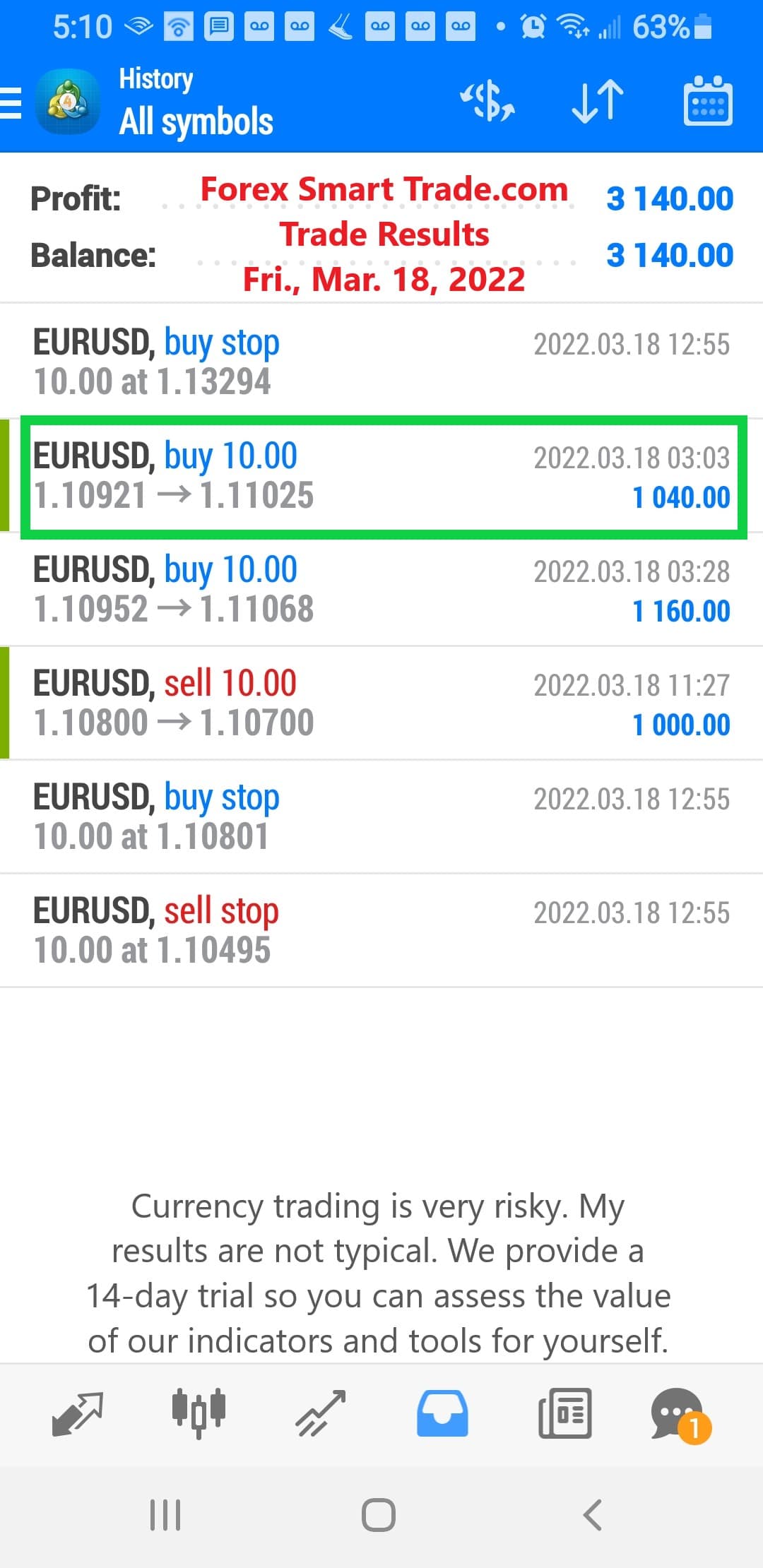Tap the system home button
763x1568 pixels.
click(x=379, y=1515)
